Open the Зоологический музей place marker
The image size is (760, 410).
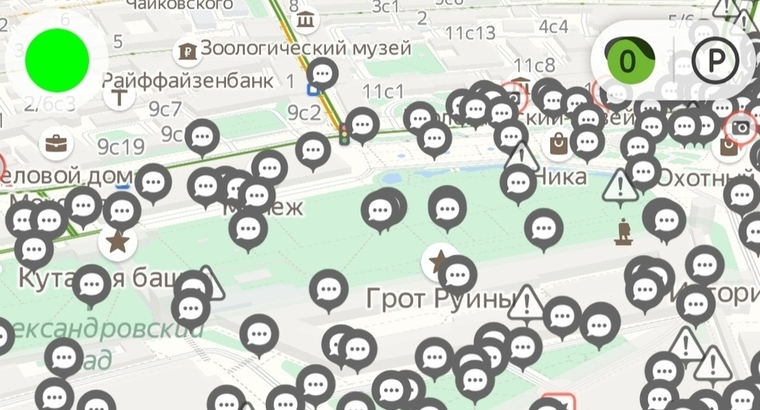(x=186, y=49)
